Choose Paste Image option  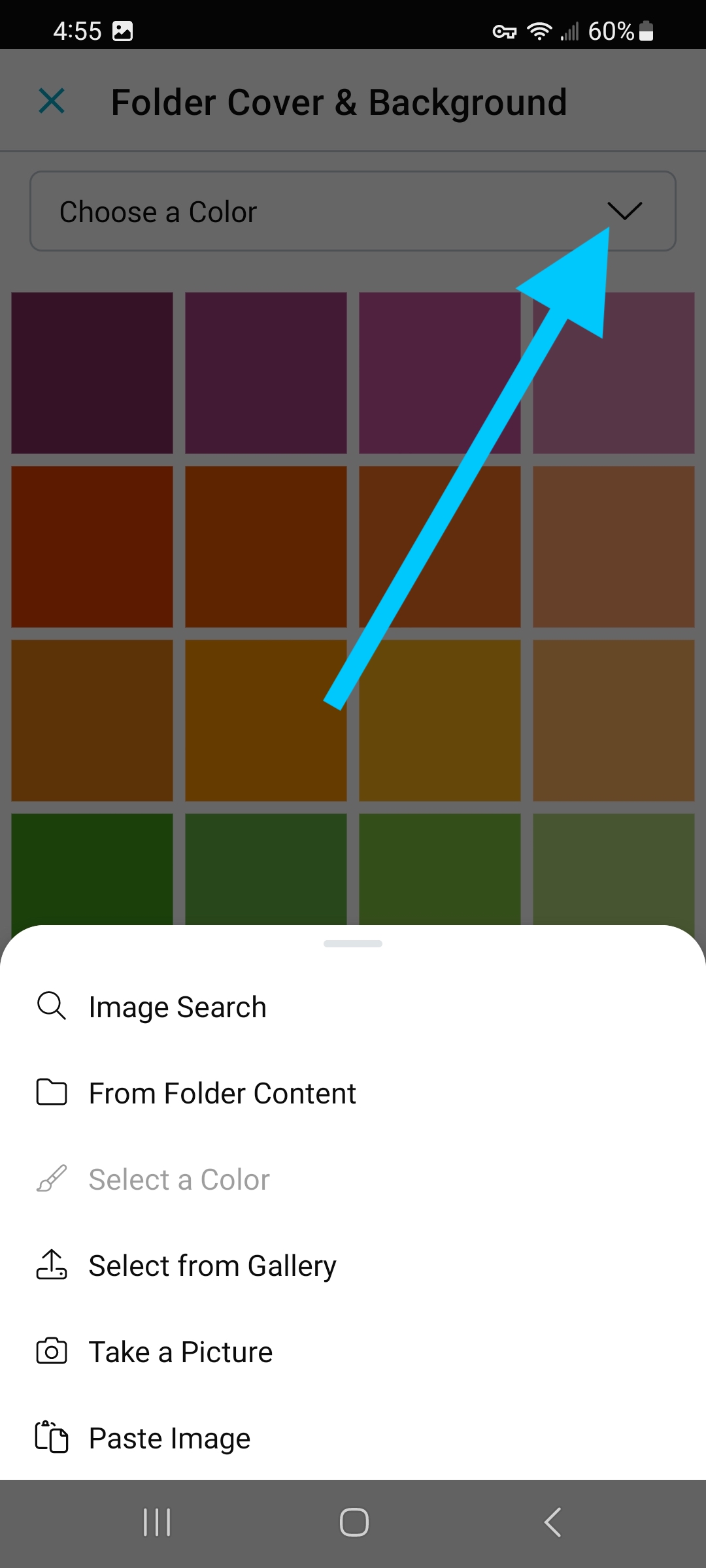point(169,1438)
